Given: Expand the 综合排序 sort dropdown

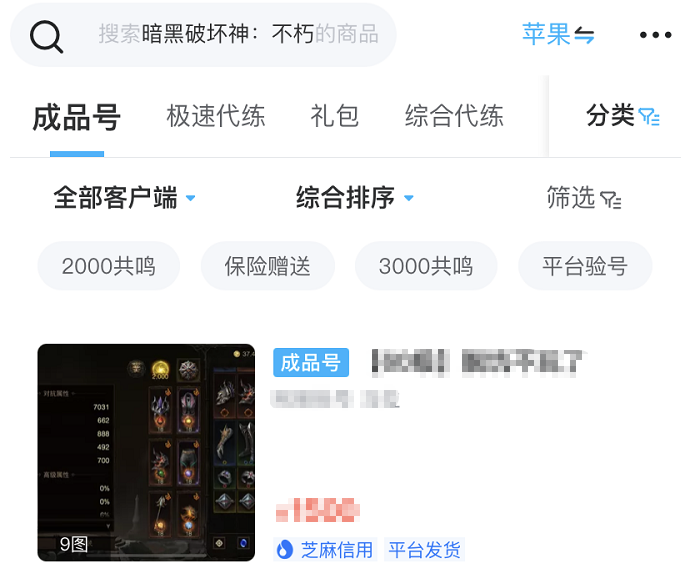Looking at the screenshot, I should point(354,198).
